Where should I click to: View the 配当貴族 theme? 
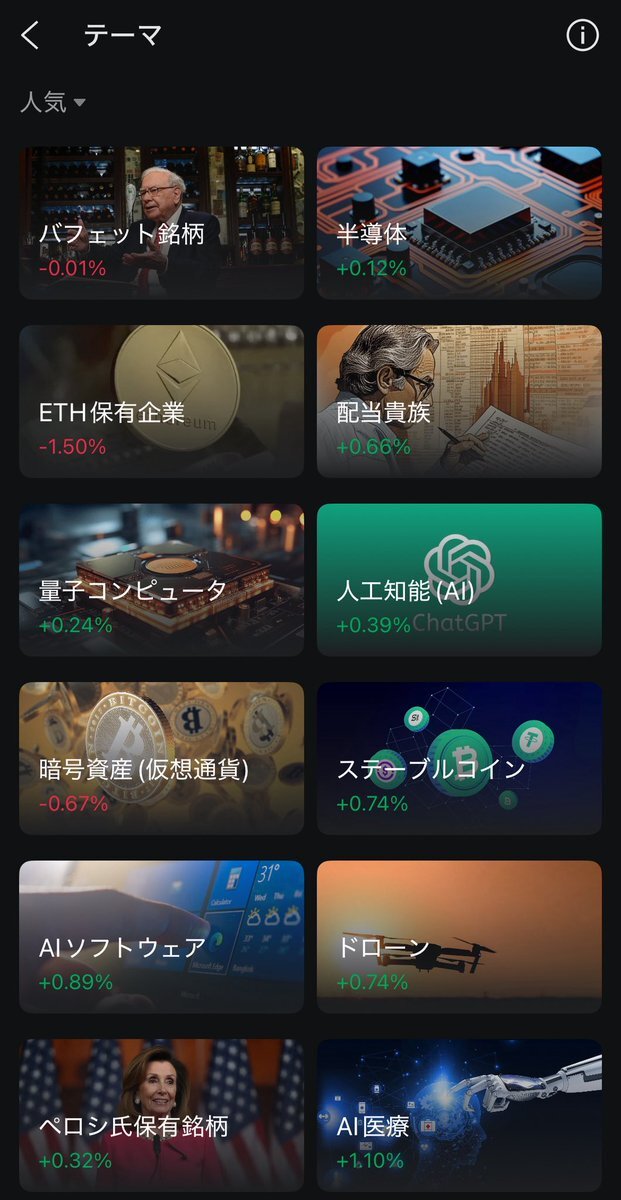(459, 401)
